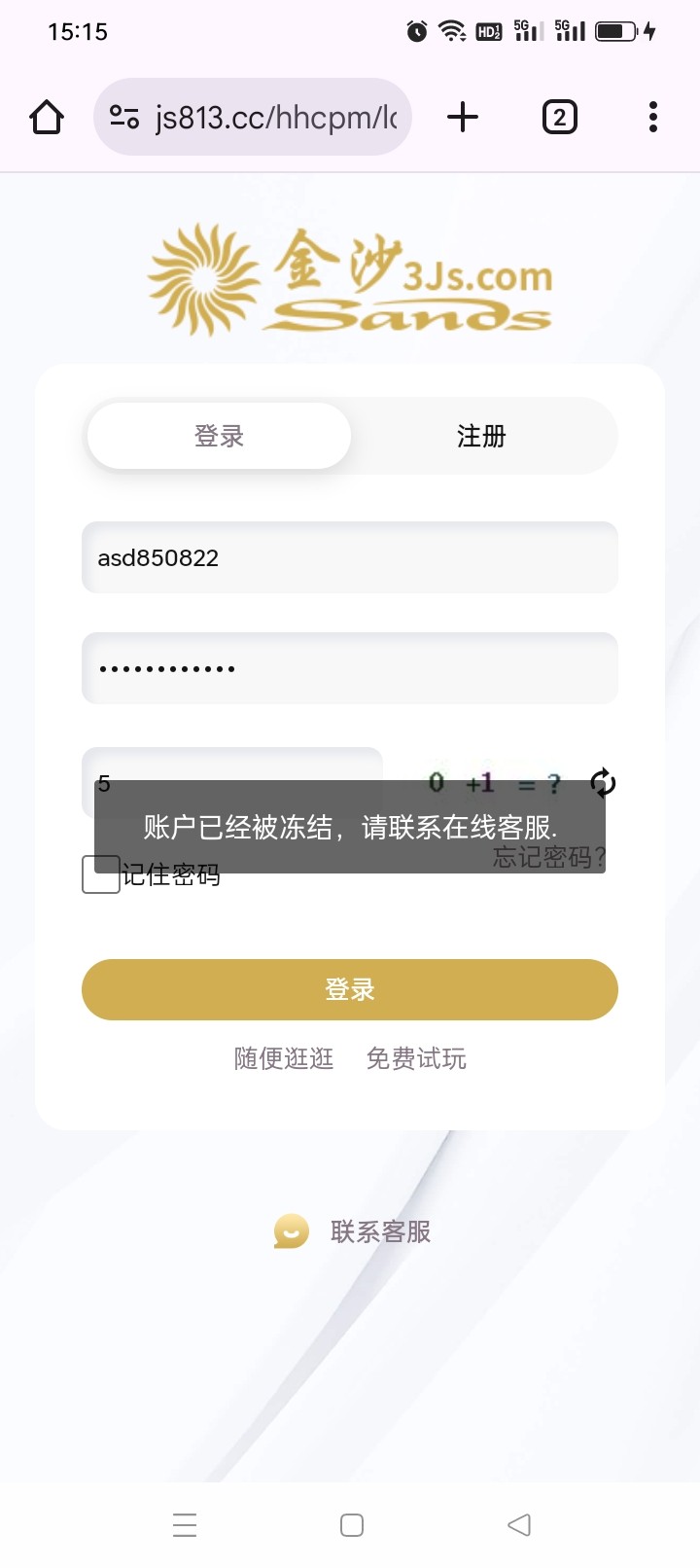
Task: Tap the gold 登录 button
Action: point(350,989)
